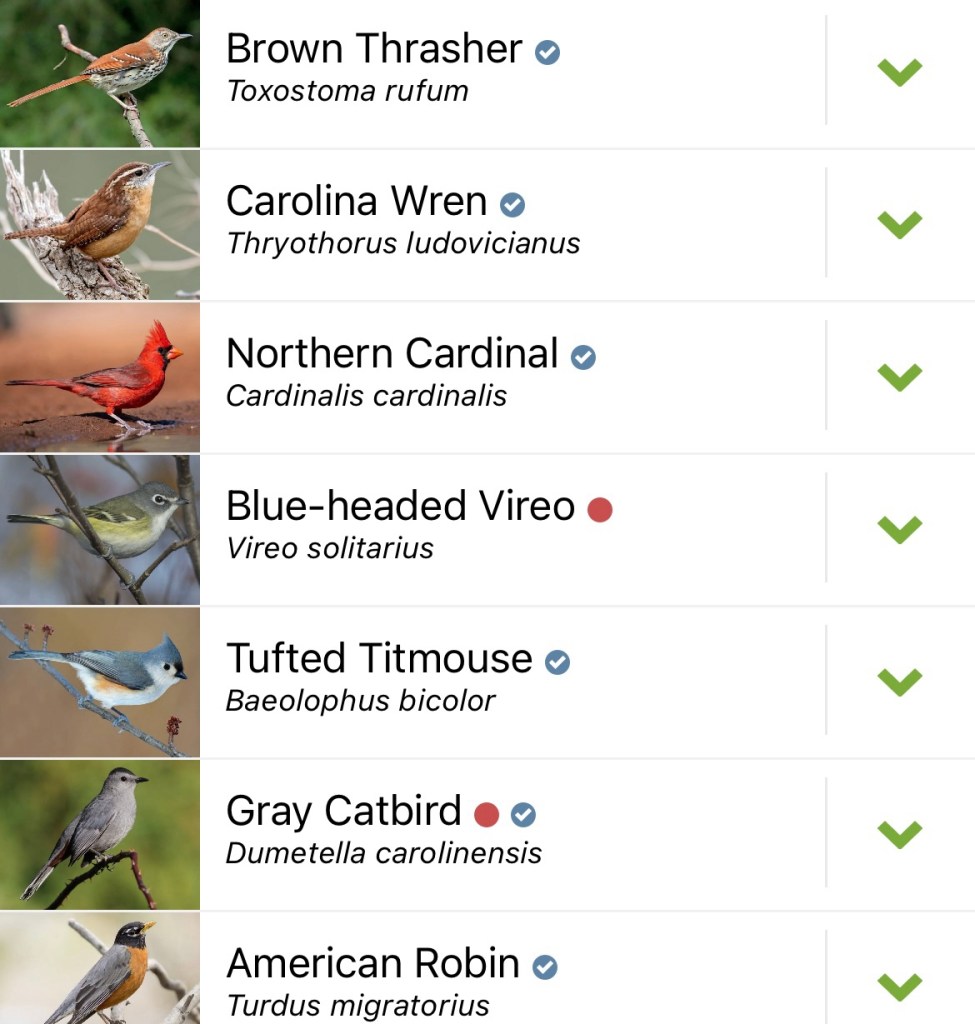Expand the Tufted Titmouse chevron
The image size is (975, 1024).
point(900,681)
